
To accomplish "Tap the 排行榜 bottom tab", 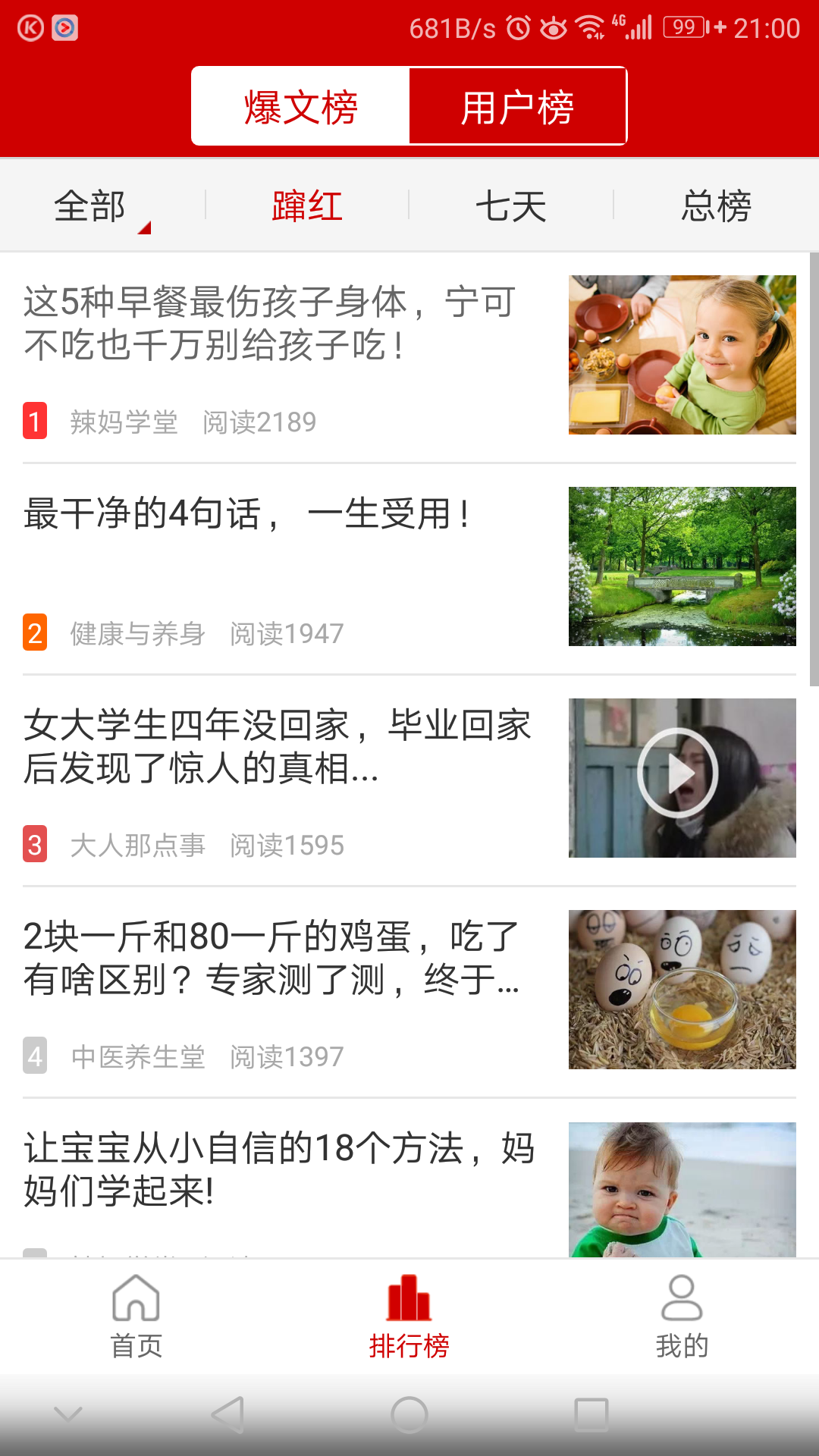I will pyautogui.click(x=409, y=1317).
